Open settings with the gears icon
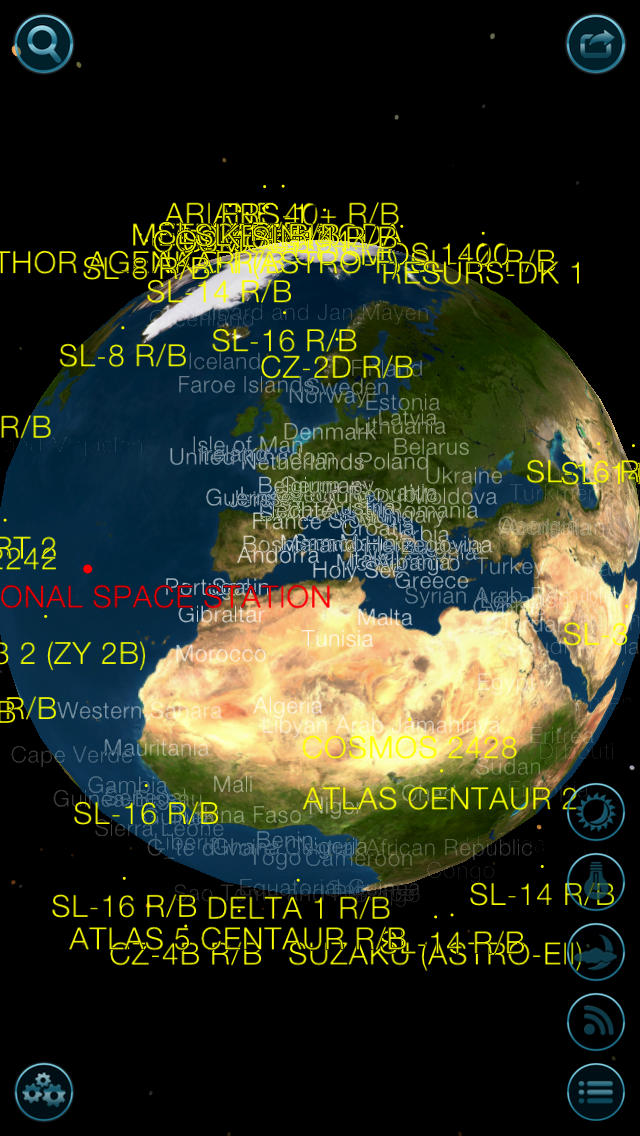 click(x=44, y=1092)
